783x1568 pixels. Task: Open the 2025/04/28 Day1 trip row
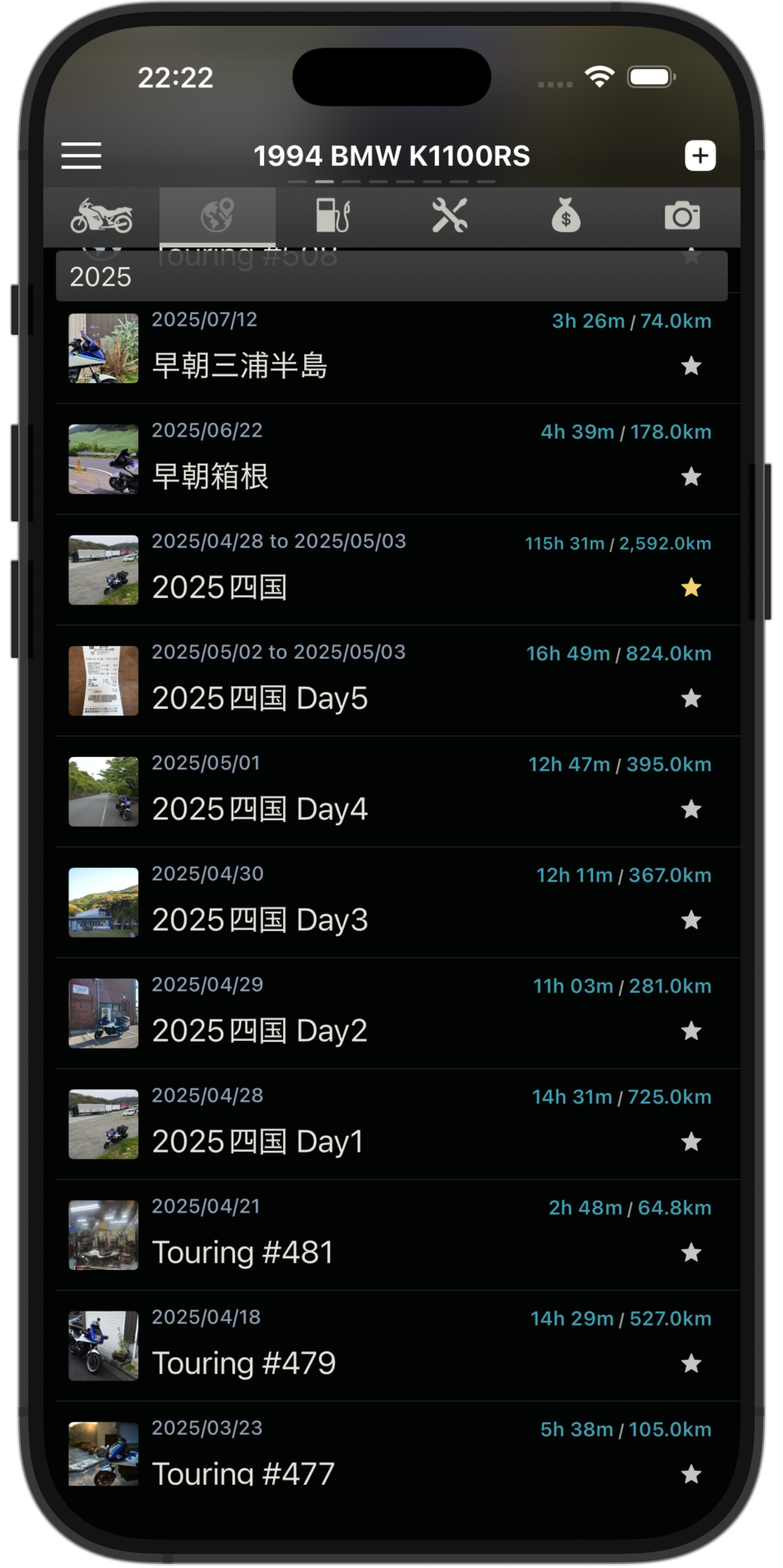coord(333,1124)
